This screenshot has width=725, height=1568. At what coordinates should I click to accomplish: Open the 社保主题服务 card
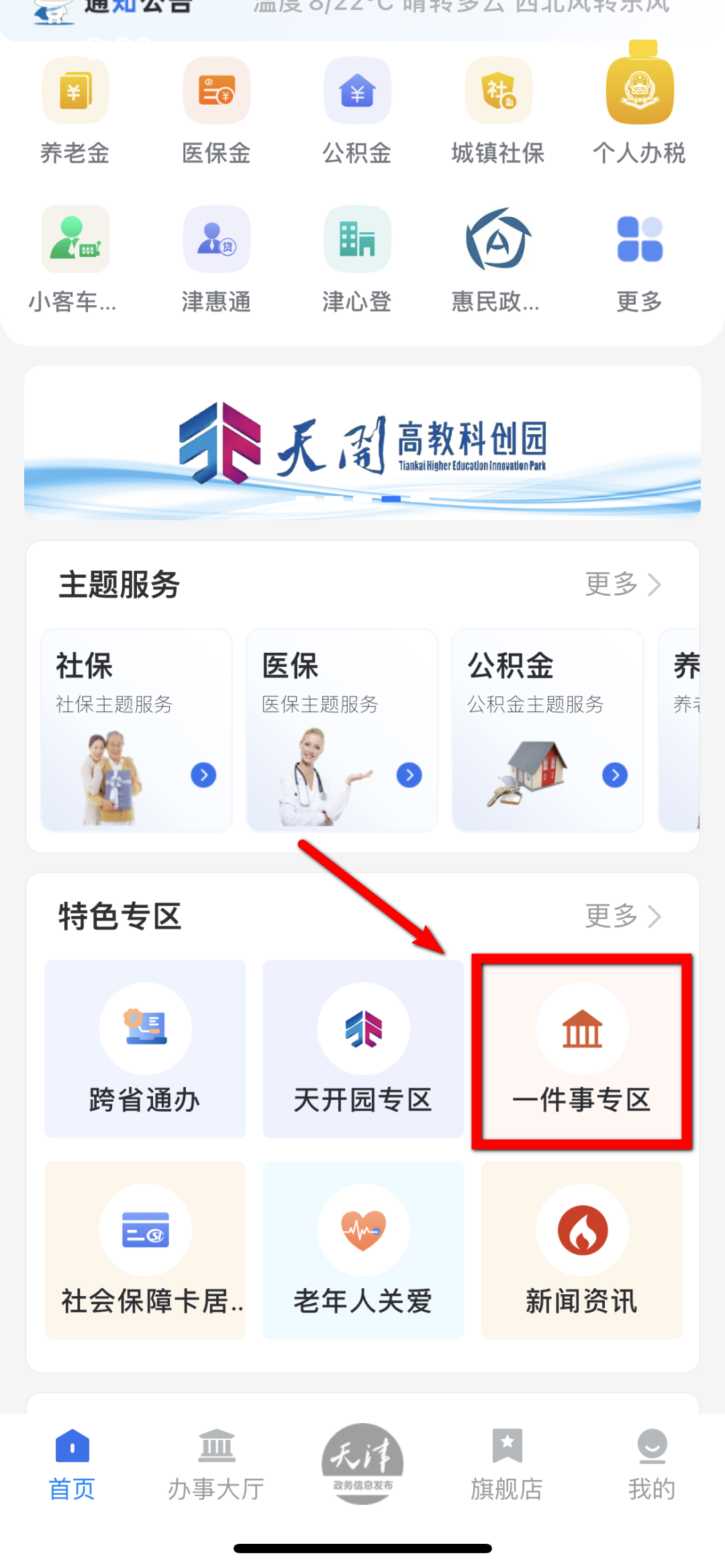(x=136, y=730)
